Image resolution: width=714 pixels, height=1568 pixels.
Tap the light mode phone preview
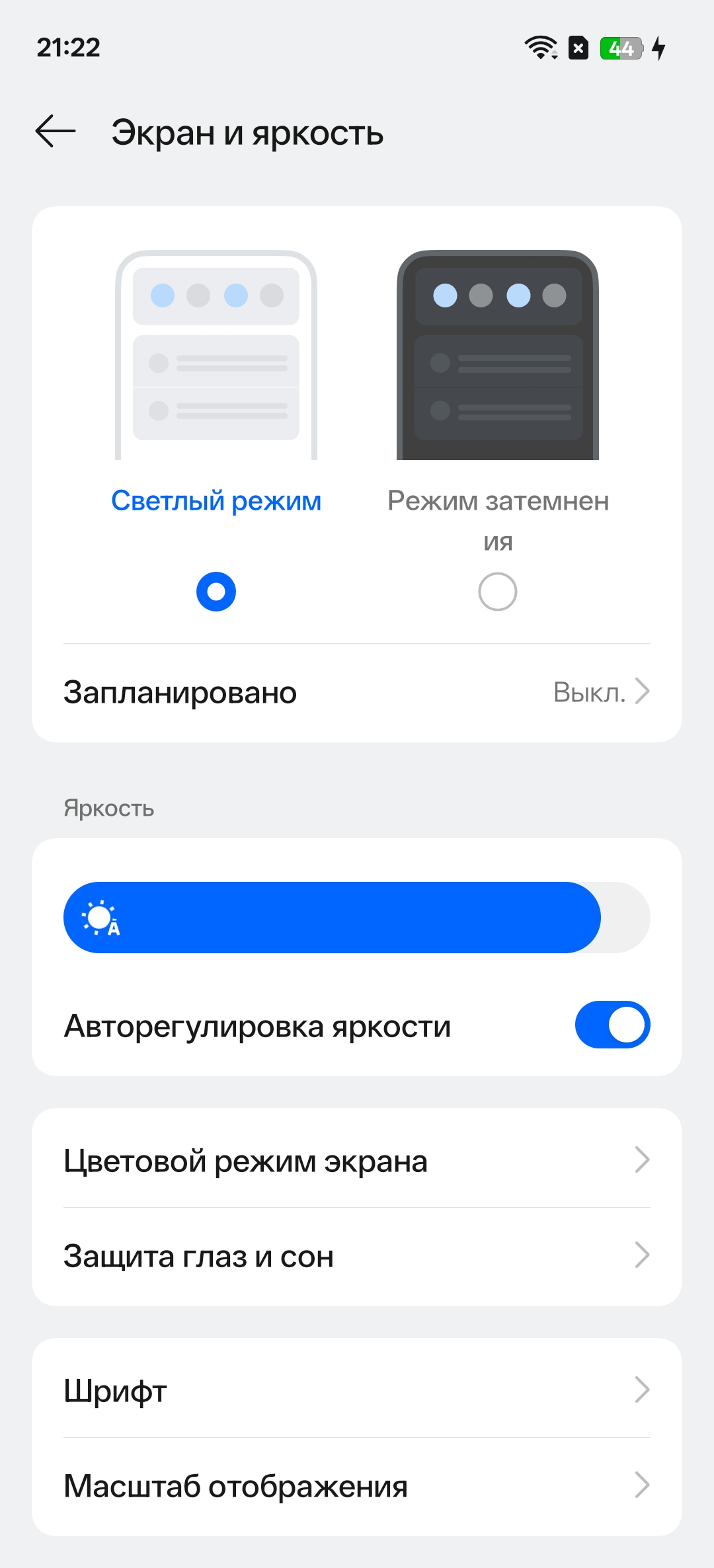(216, 356)
